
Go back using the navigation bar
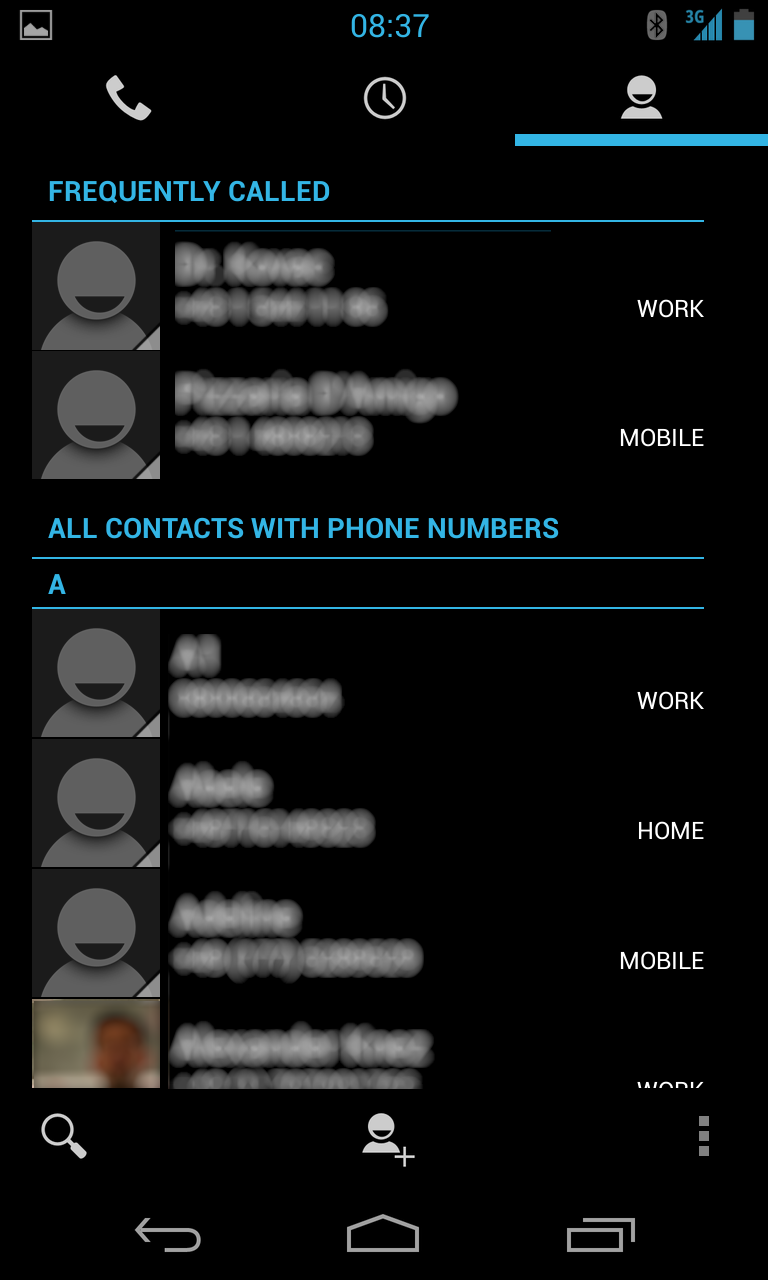click(x=168, y=1235)
